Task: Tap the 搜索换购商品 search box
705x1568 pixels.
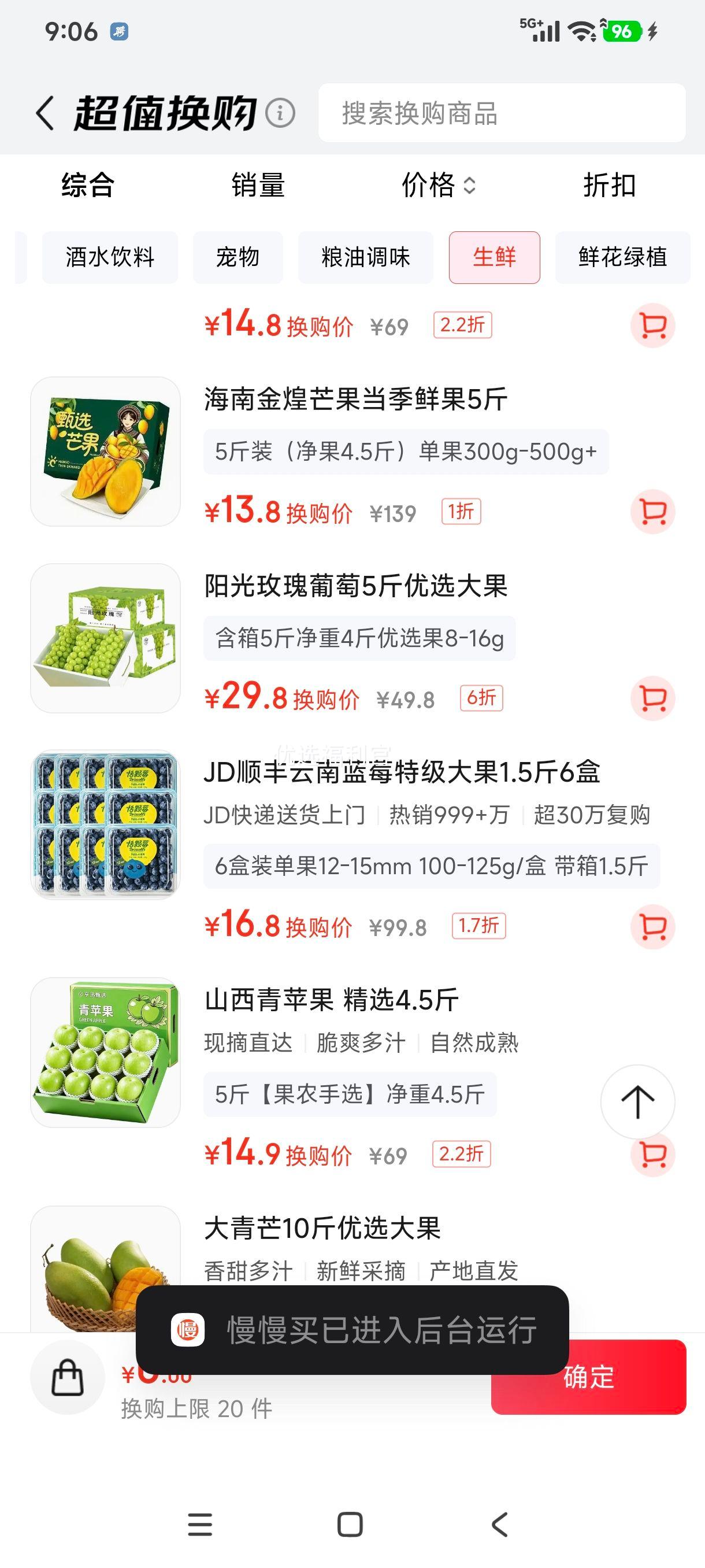Action: click(x=502, y=113)
